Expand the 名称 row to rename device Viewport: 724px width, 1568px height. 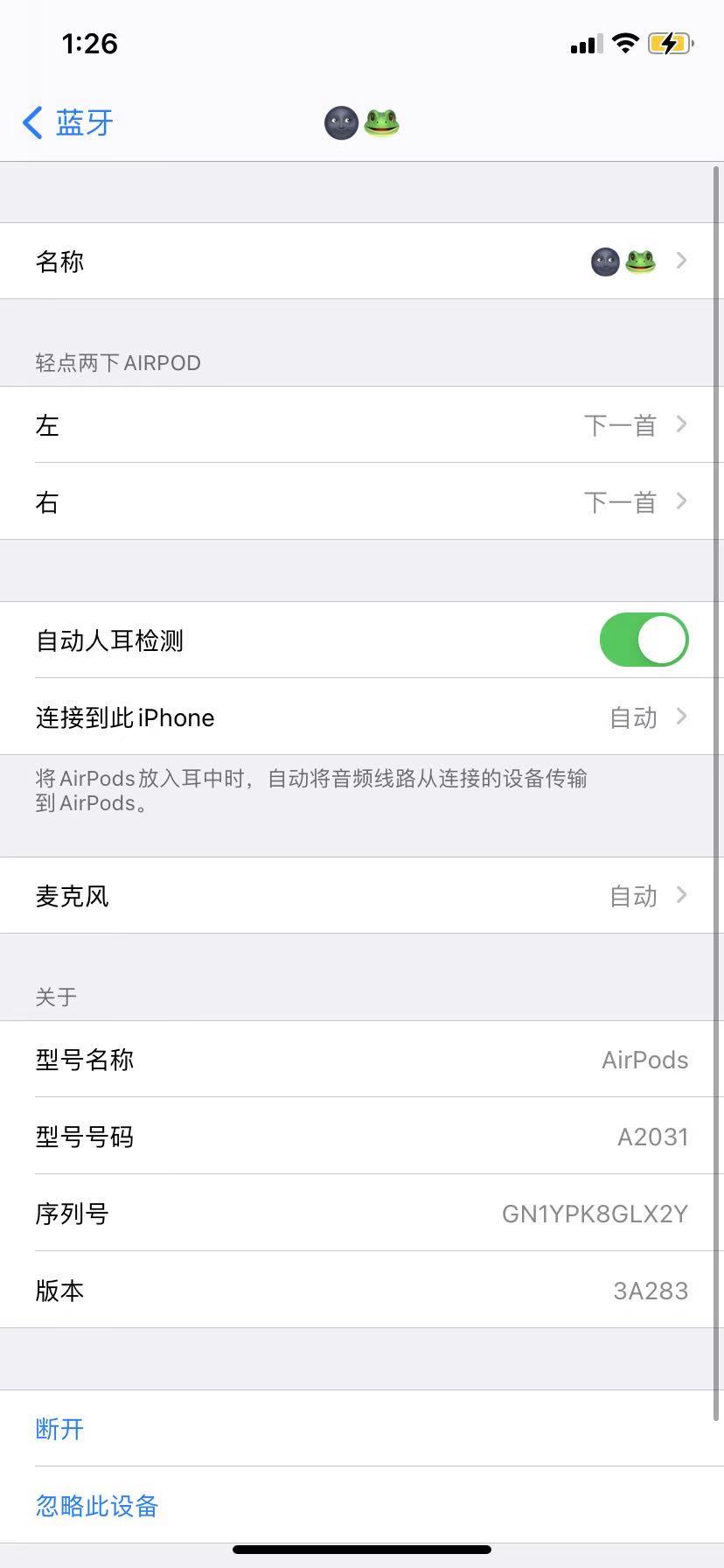tap(362, 260)
